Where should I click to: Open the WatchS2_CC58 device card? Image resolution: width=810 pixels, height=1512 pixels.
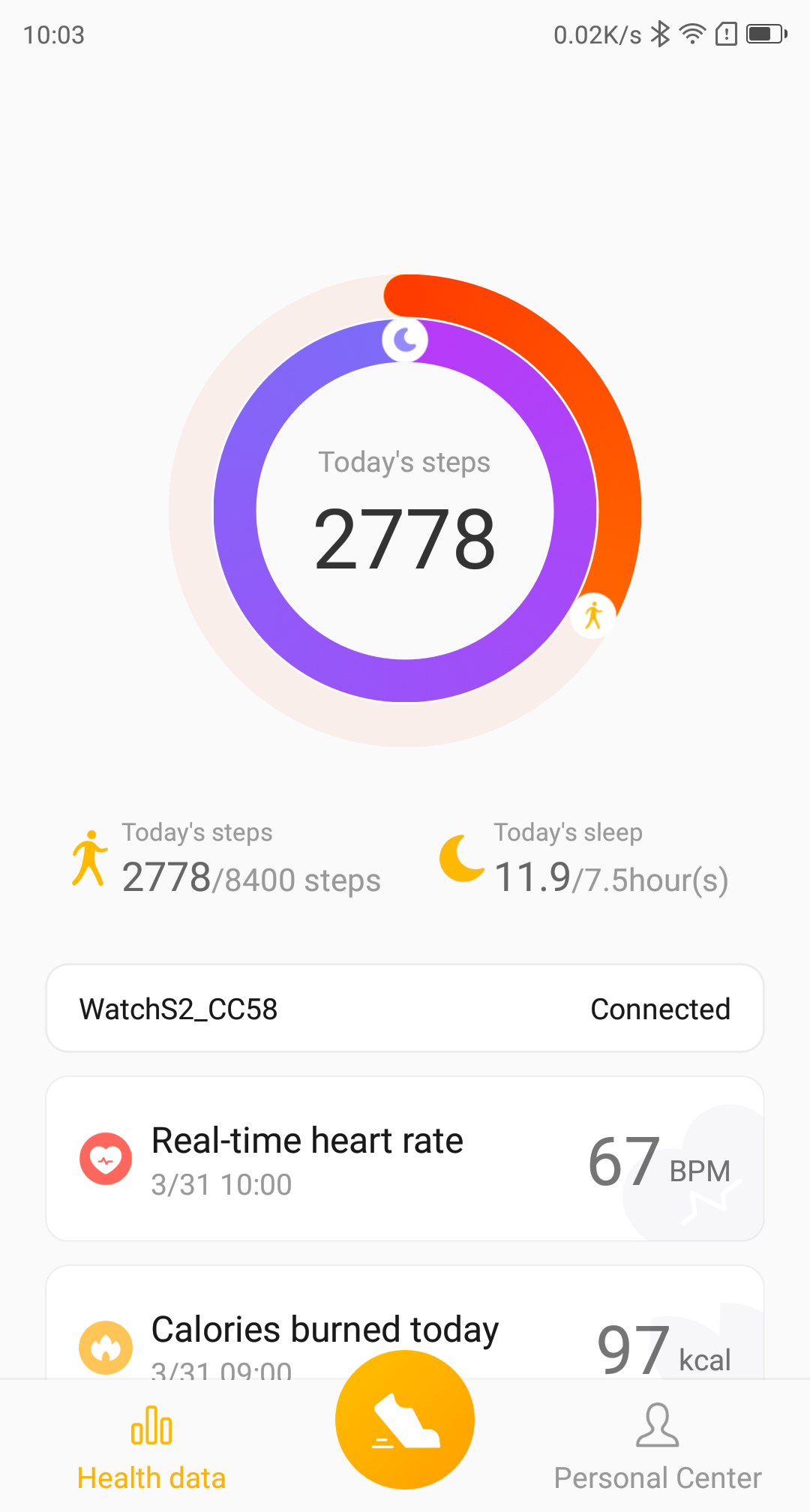click(x=405, y=1009)
